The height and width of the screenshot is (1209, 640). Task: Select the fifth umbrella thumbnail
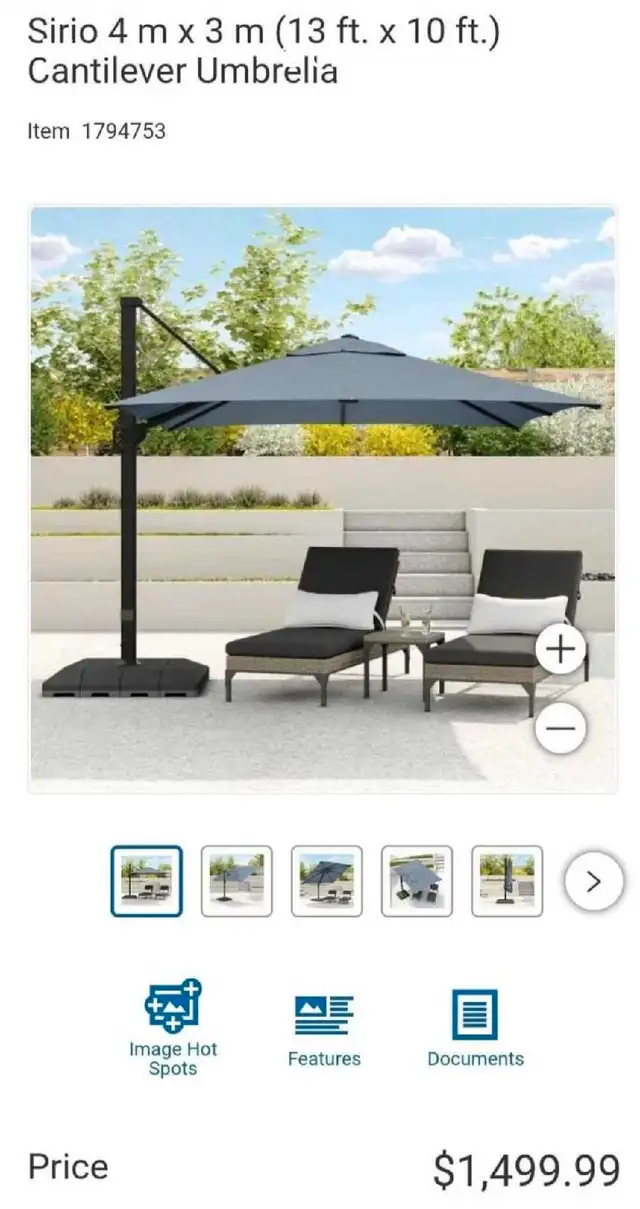pos(507,881)
